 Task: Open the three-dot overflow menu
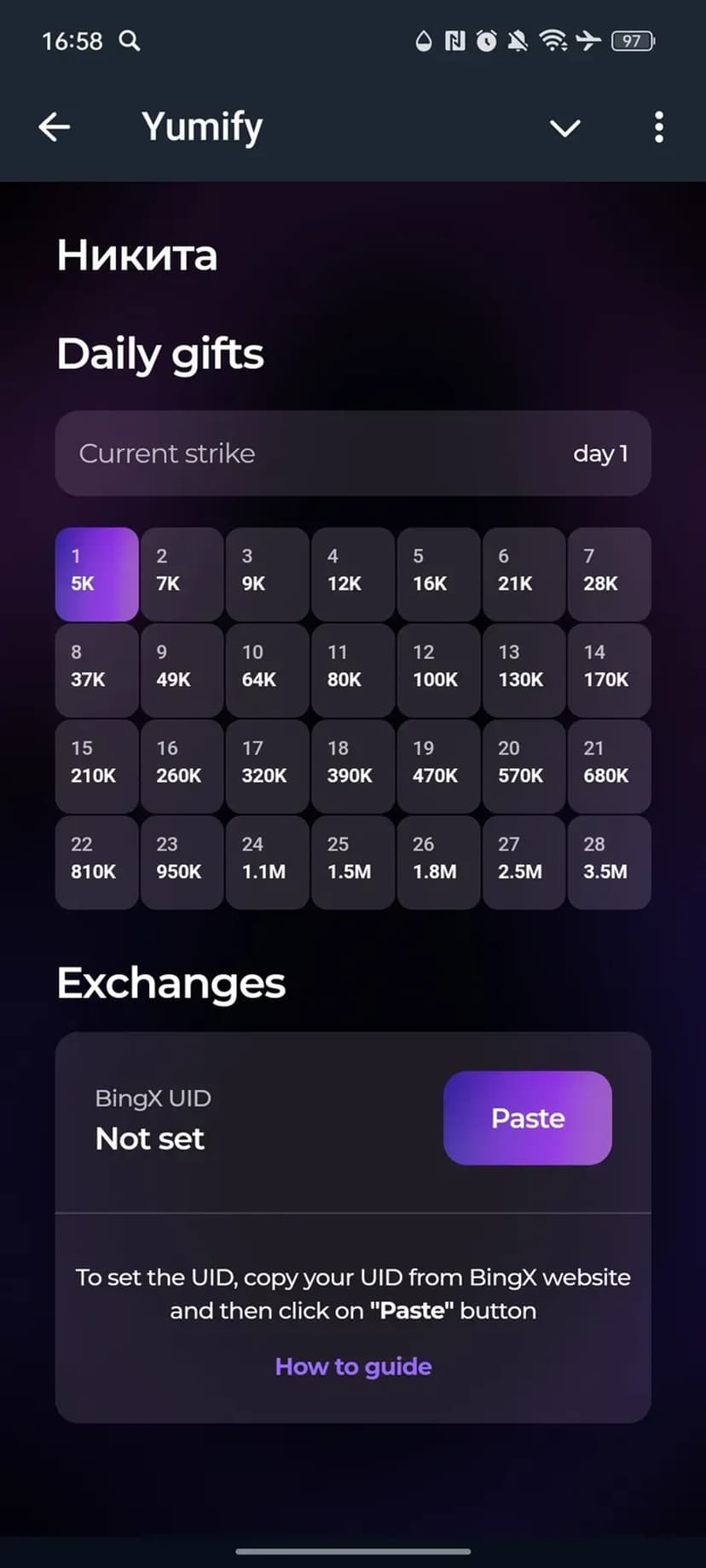(x=658, y=127)
